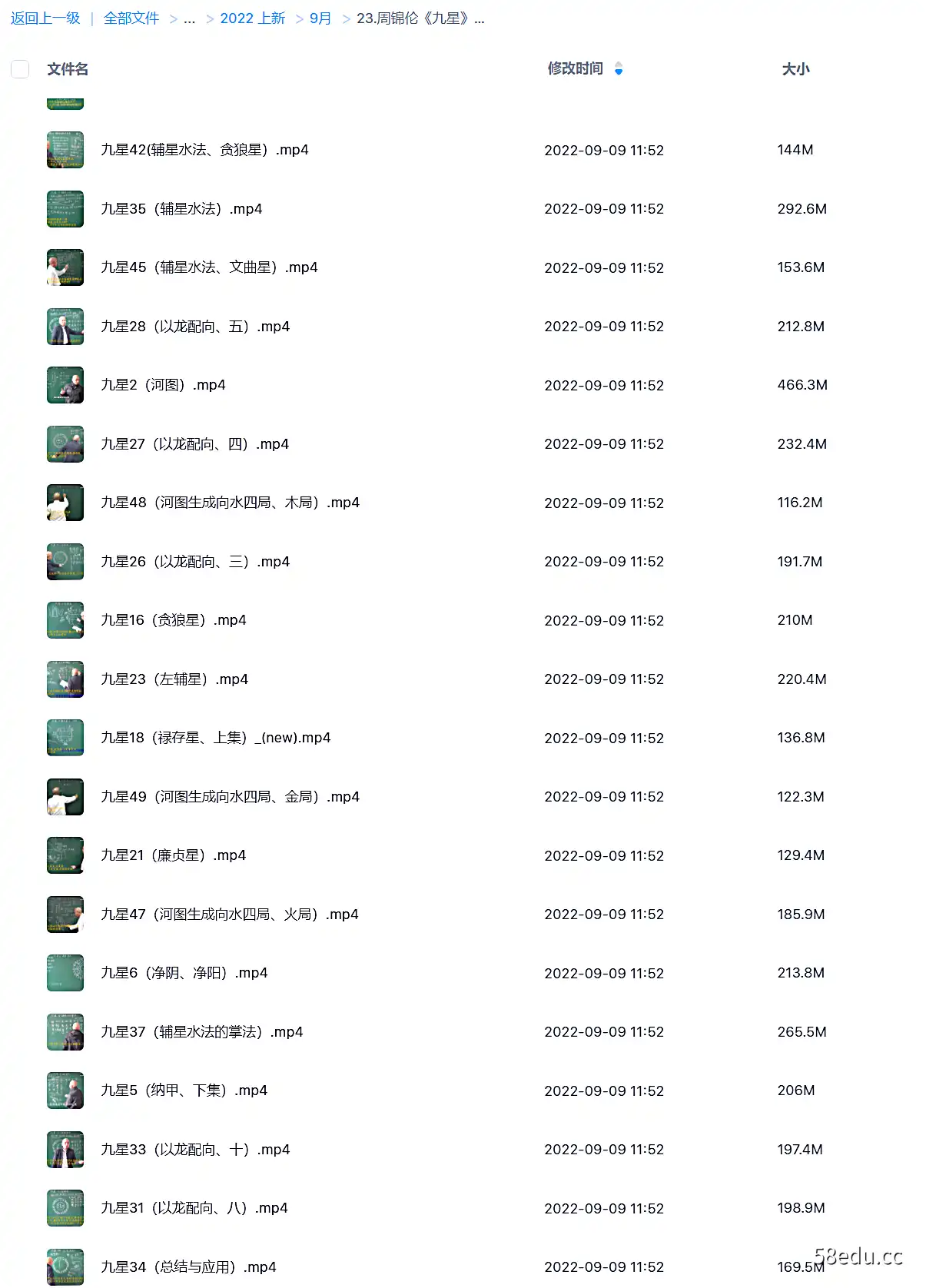Open 九星45（辅星水法、文曲星）.mp4
926x1288 pixels.
[x=209, y=267]
